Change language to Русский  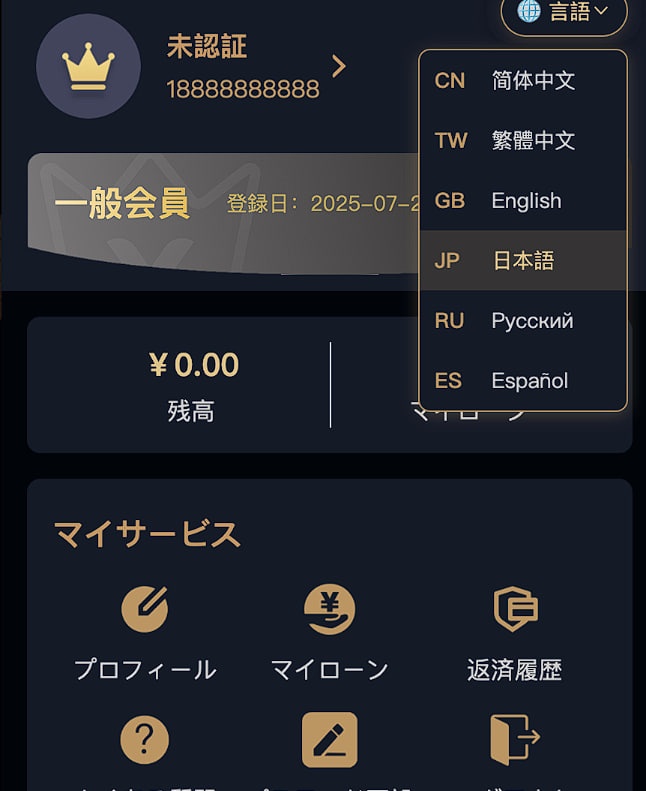pos(523,321)
